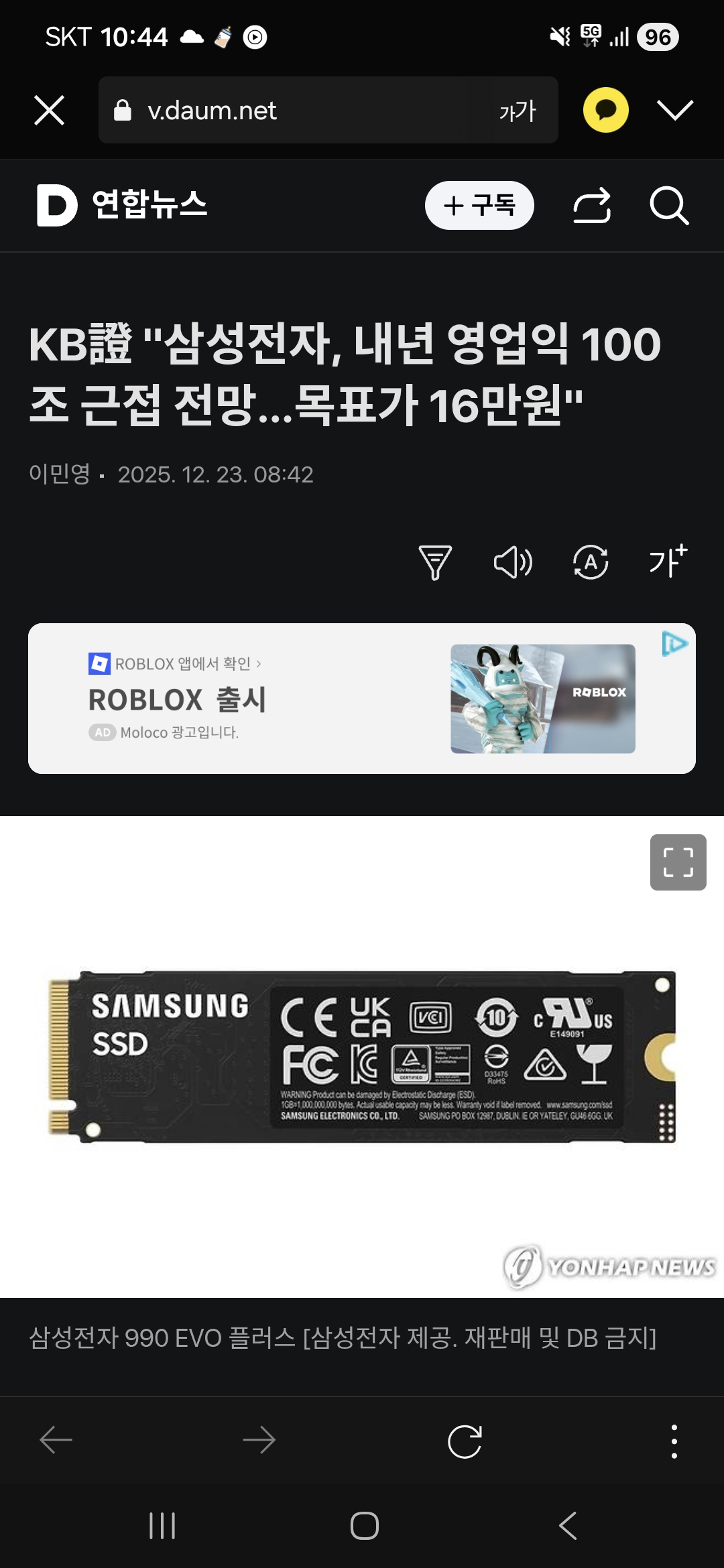Listen to the article with the speaker icon

point(513,562)
